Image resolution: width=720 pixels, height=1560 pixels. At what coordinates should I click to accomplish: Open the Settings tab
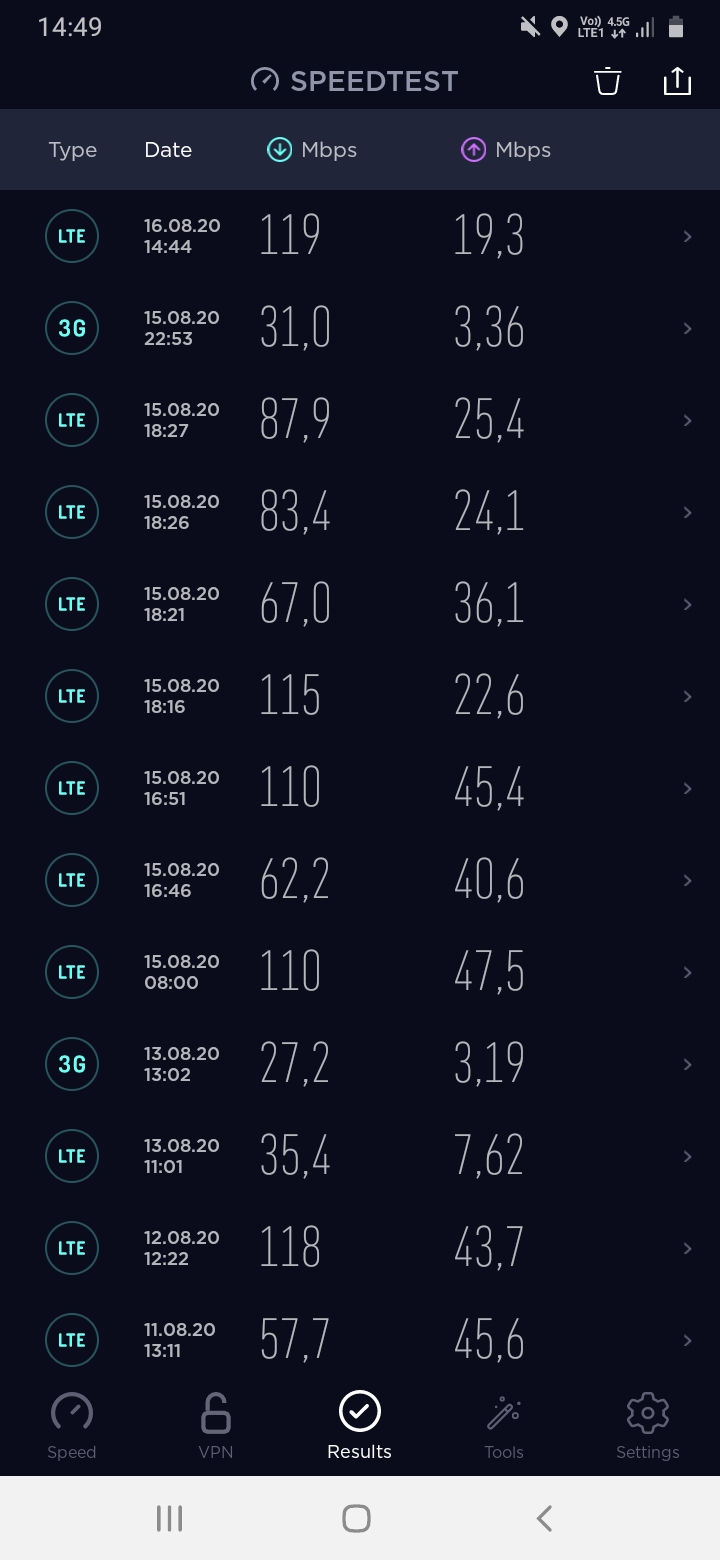coord(648,1427)
